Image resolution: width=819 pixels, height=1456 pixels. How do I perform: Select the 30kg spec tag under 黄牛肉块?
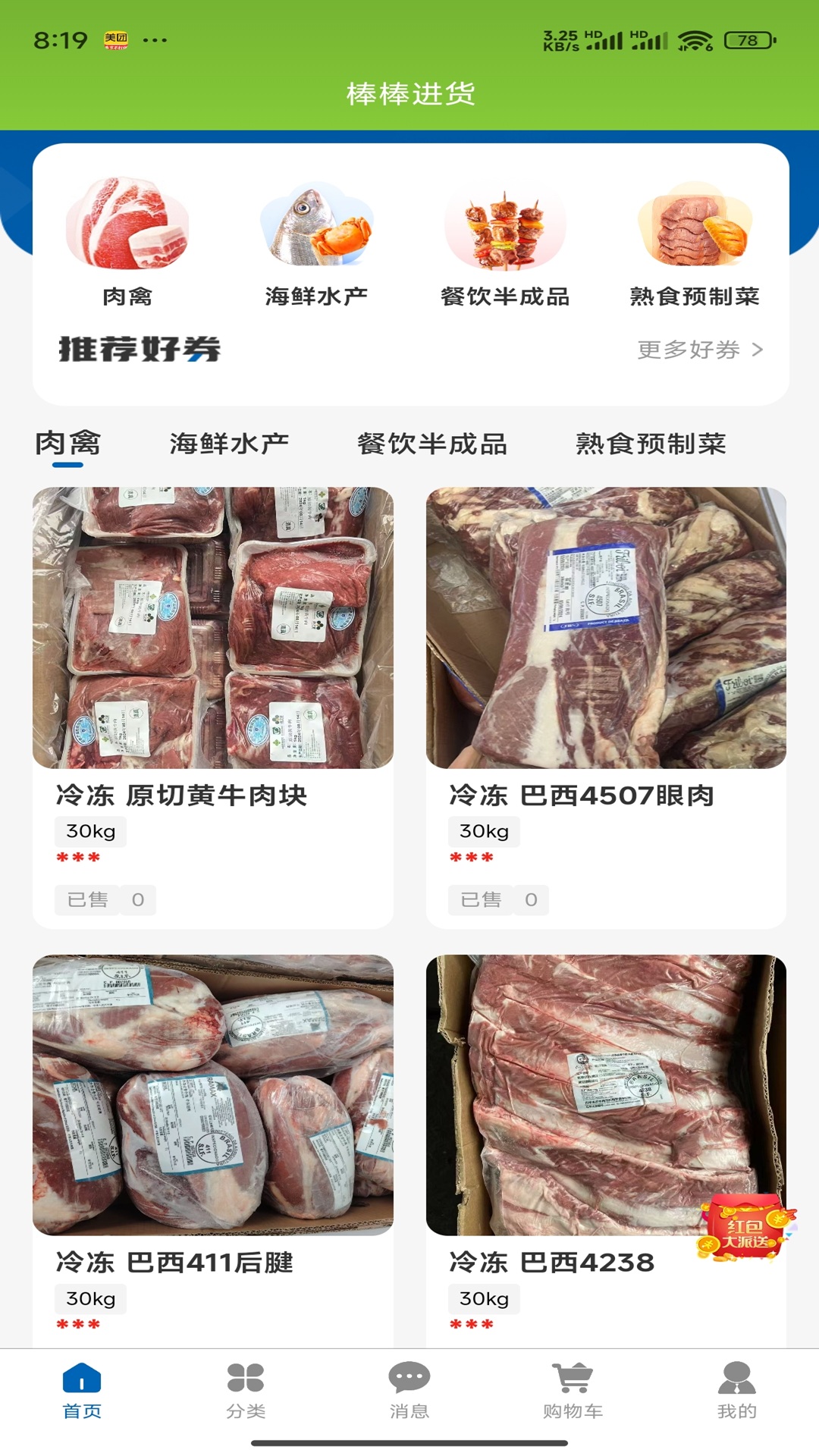tap(89, 831)
